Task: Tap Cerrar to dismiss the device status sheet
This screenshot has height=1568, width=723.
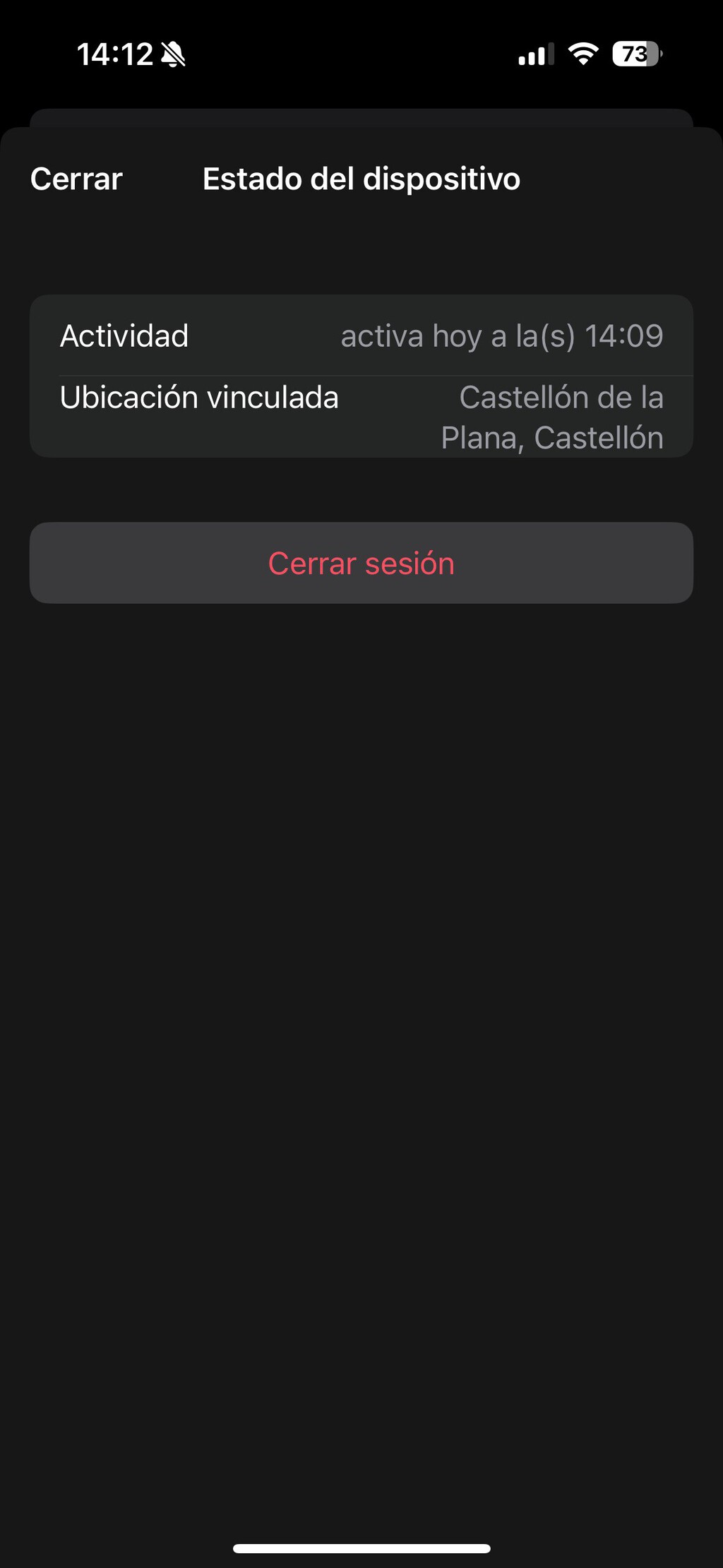Action: [x=76, y=179]
